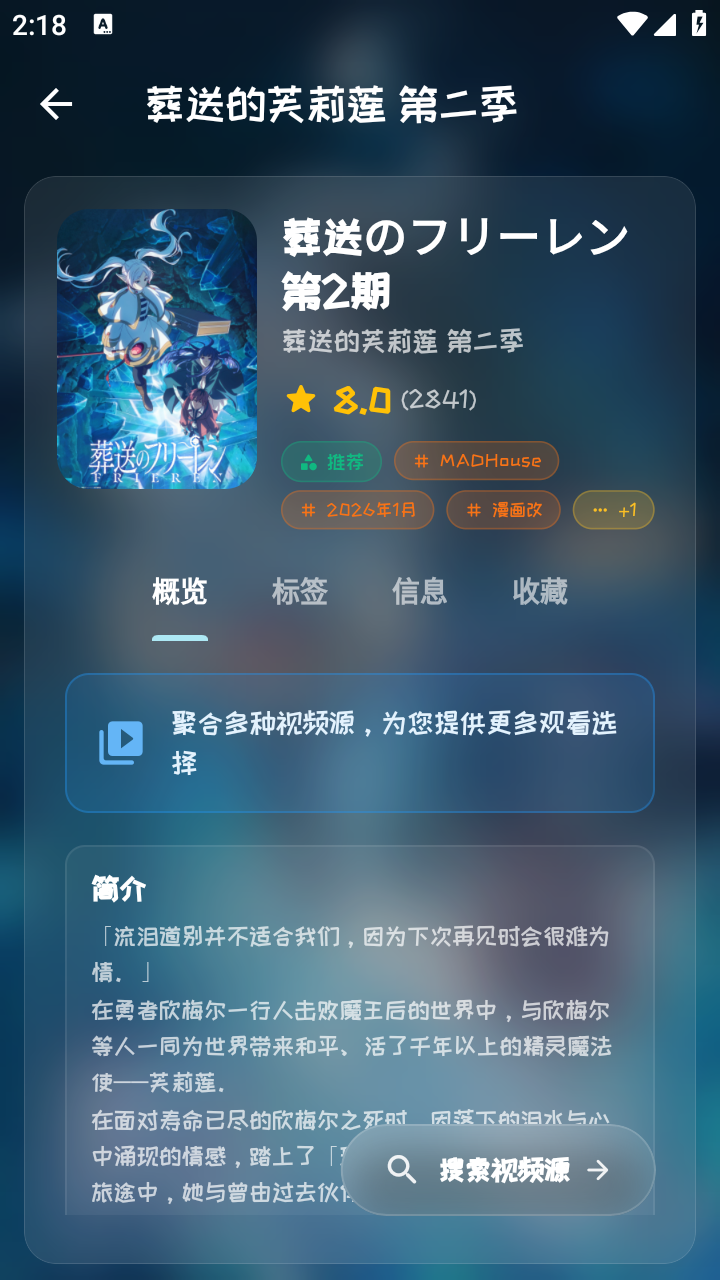This screenshot has height=1280, width=720.
Task: Open the 收藏 section
Action: [x=541, y=592]
